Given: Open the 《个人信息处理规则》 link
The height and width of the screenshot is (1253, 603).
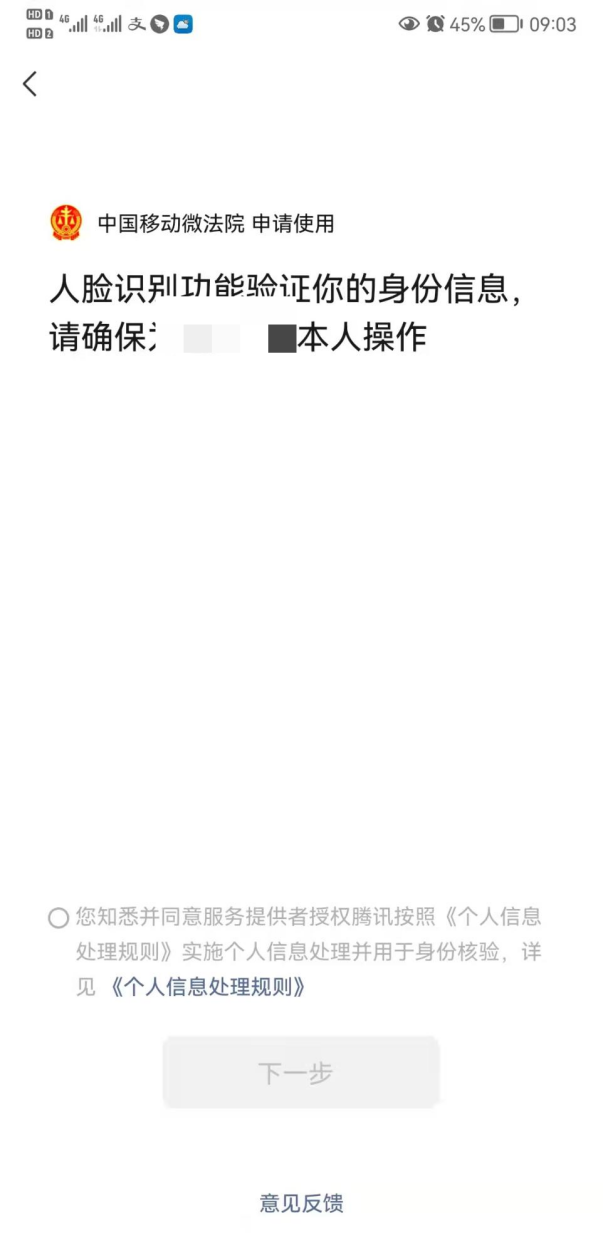Looking at the screenshot, I should pos(206,987).
